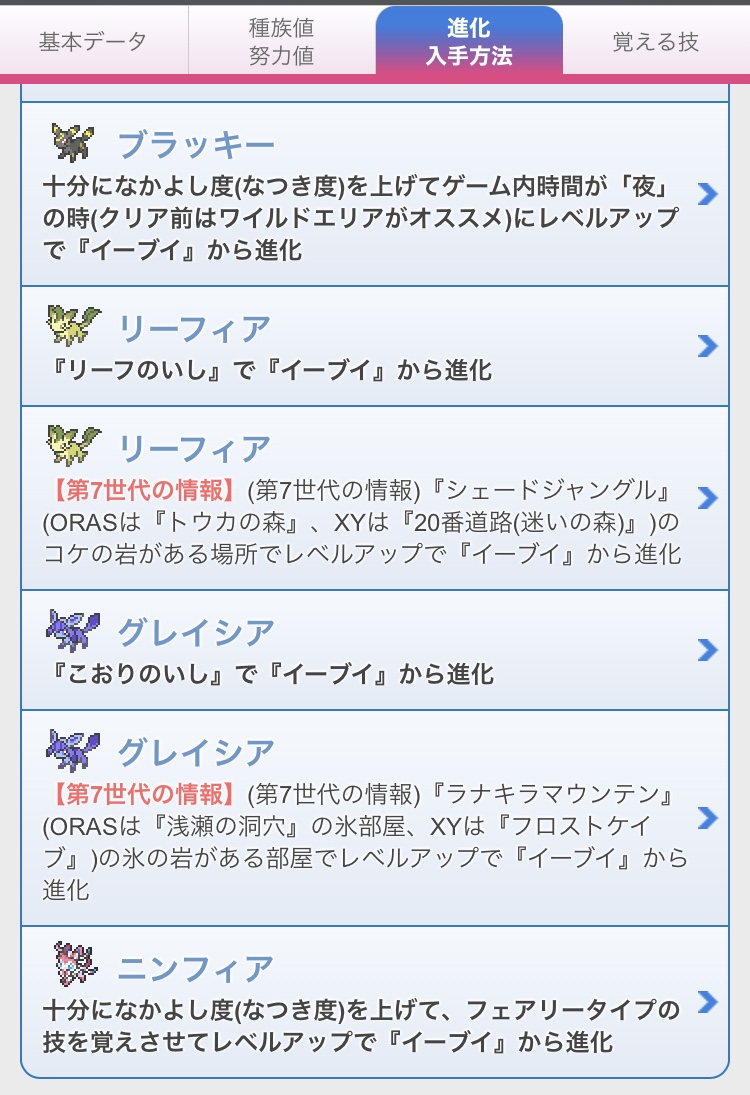
Task: Switch to the 基本データ tab
Action: click(x=93, y=42)
